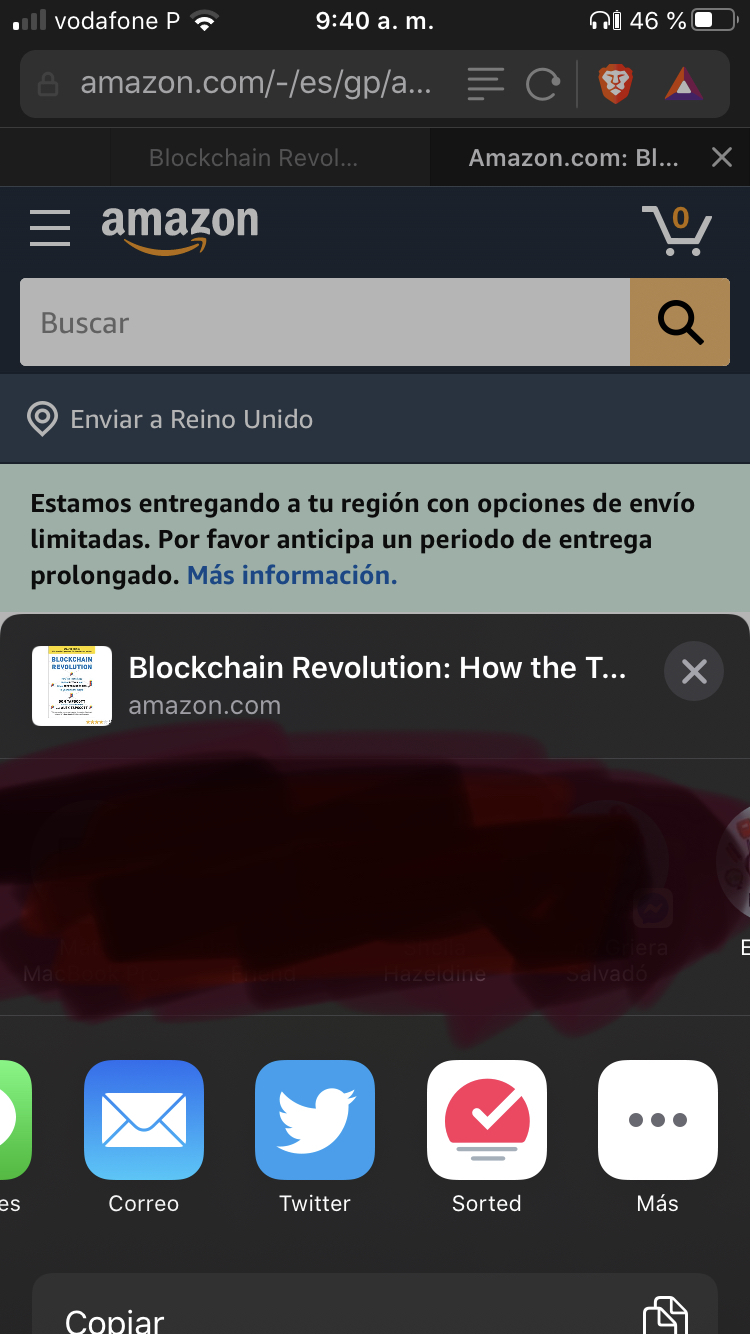Reload the page
Viewport: 750px width, 1334px height.
click(x=542, y=85)
